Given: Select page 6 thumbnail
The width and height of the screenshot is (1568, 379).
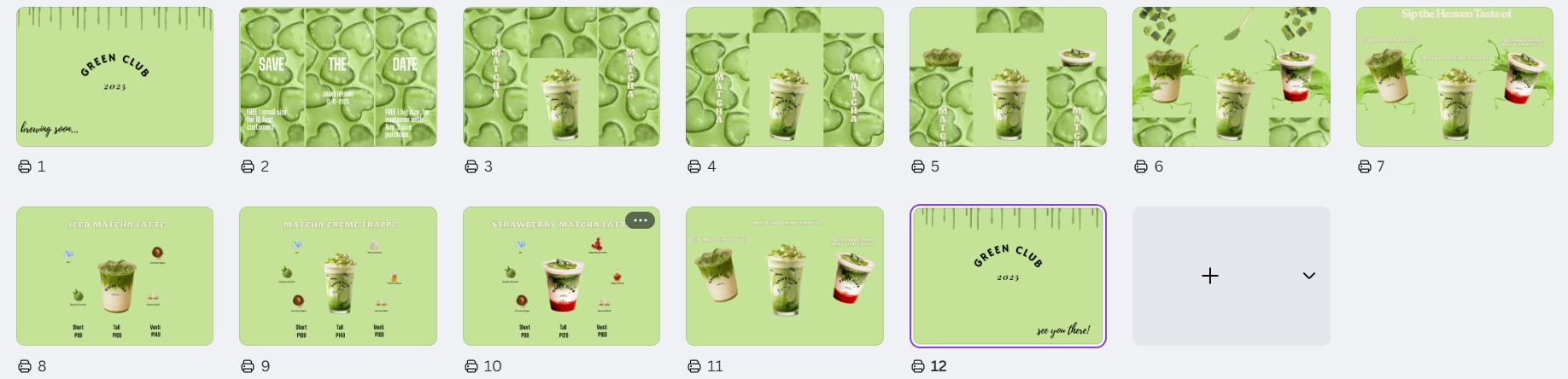Looking at the screenshot, I should 1231,77.
